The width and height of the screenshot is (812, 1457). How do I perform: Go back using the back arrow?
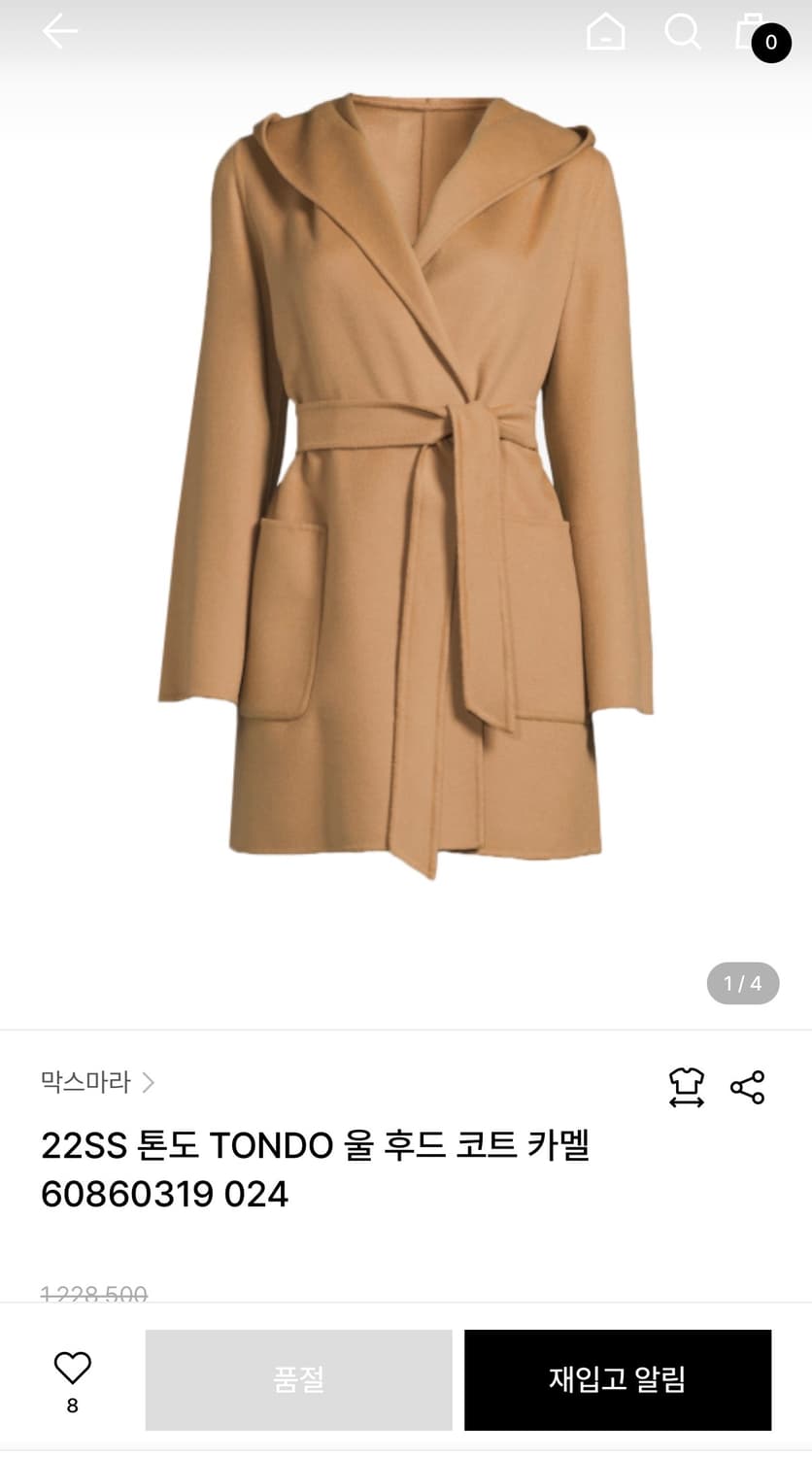coord(60,30)
